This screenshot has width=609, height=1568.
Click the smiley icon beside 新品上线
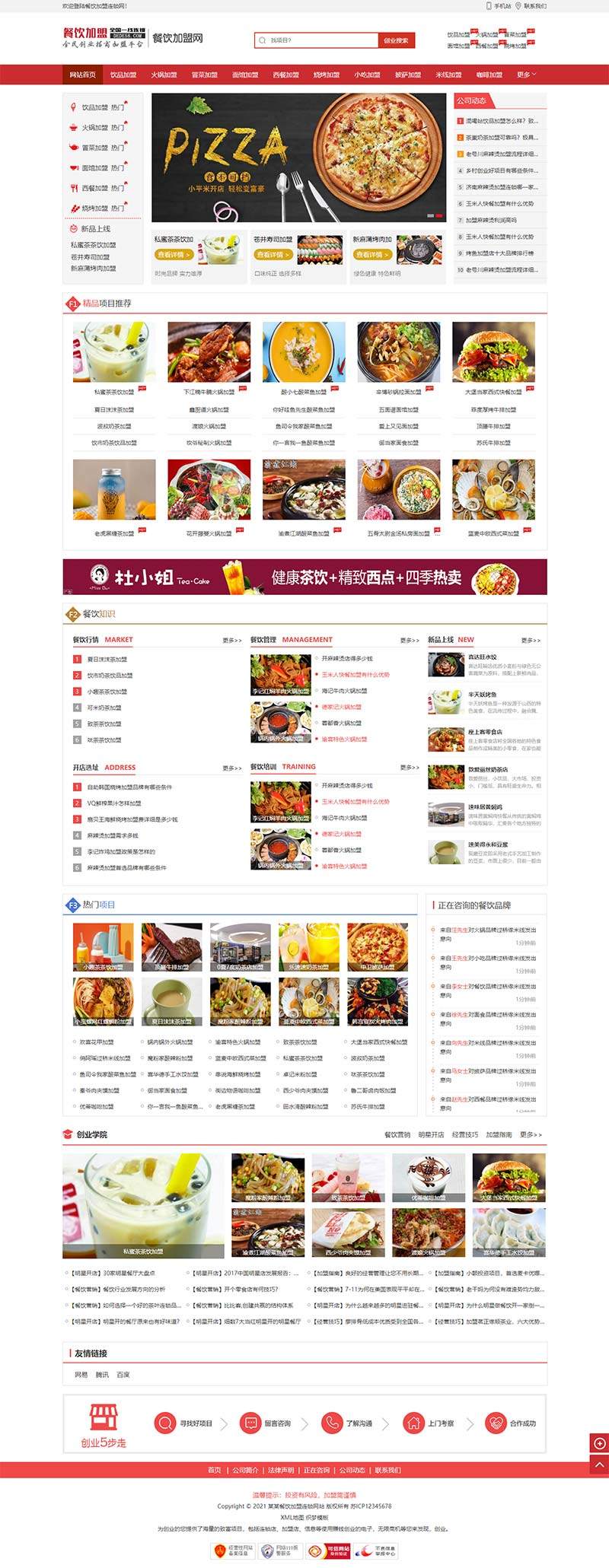(x=74, y=227)
